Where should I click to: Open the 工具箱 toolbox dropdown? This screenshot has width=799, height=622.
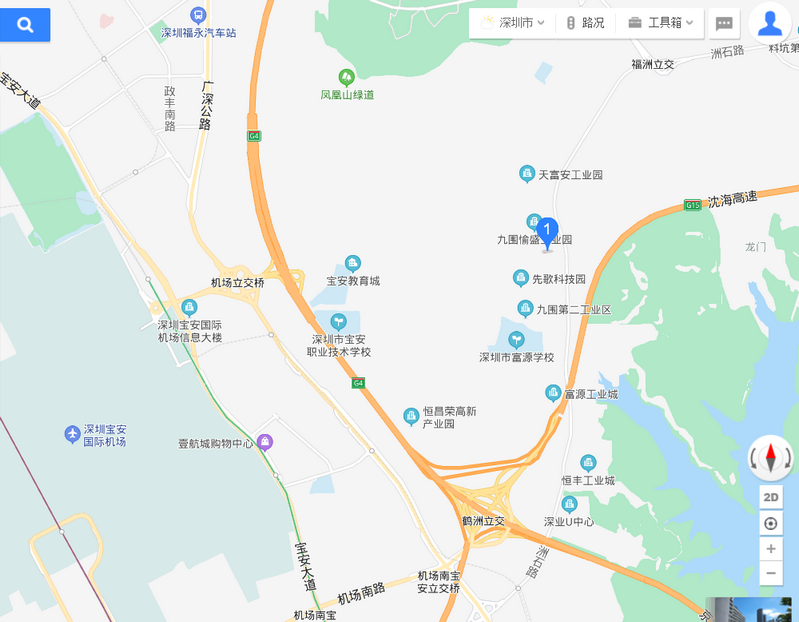pos(660,23)
